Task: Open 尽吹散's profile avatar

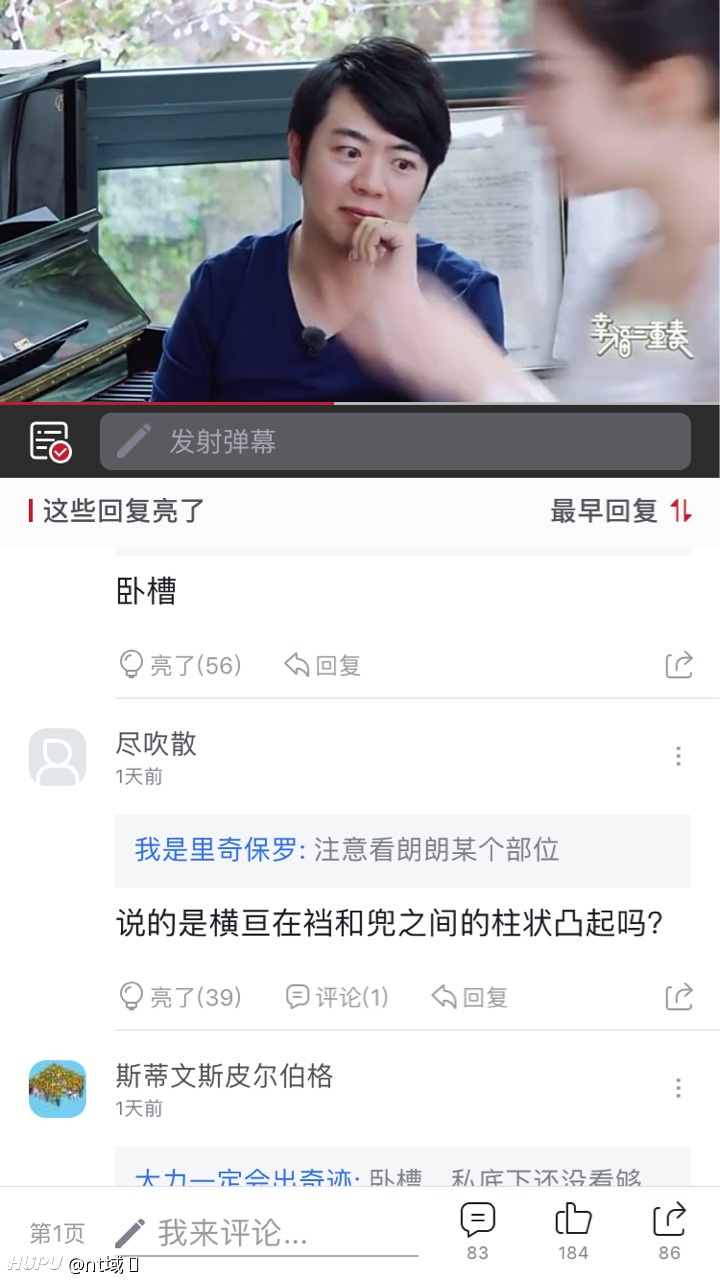Action: pos(57,757)
